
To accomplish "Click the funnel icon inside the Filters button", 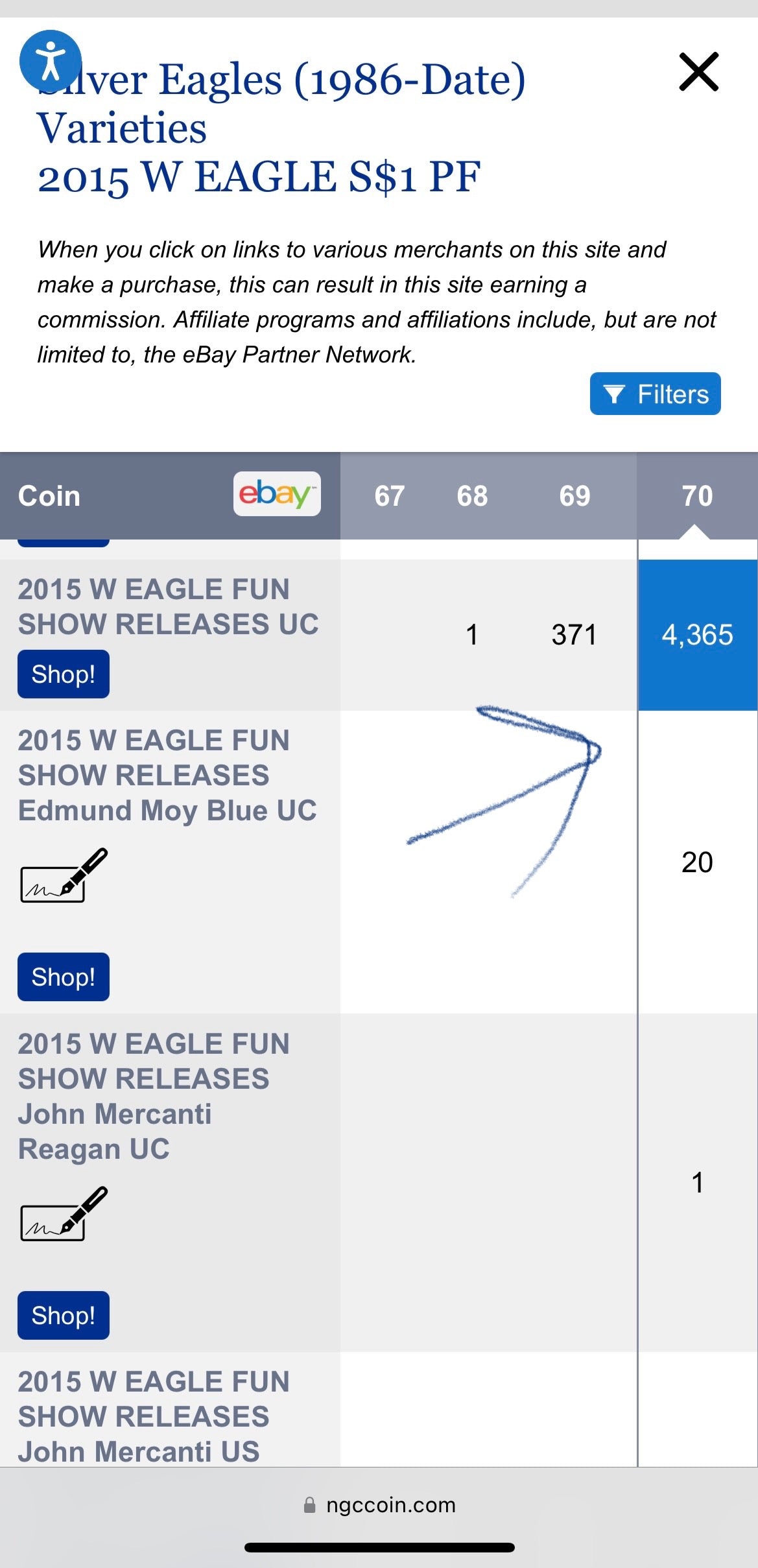I will 615,394.
